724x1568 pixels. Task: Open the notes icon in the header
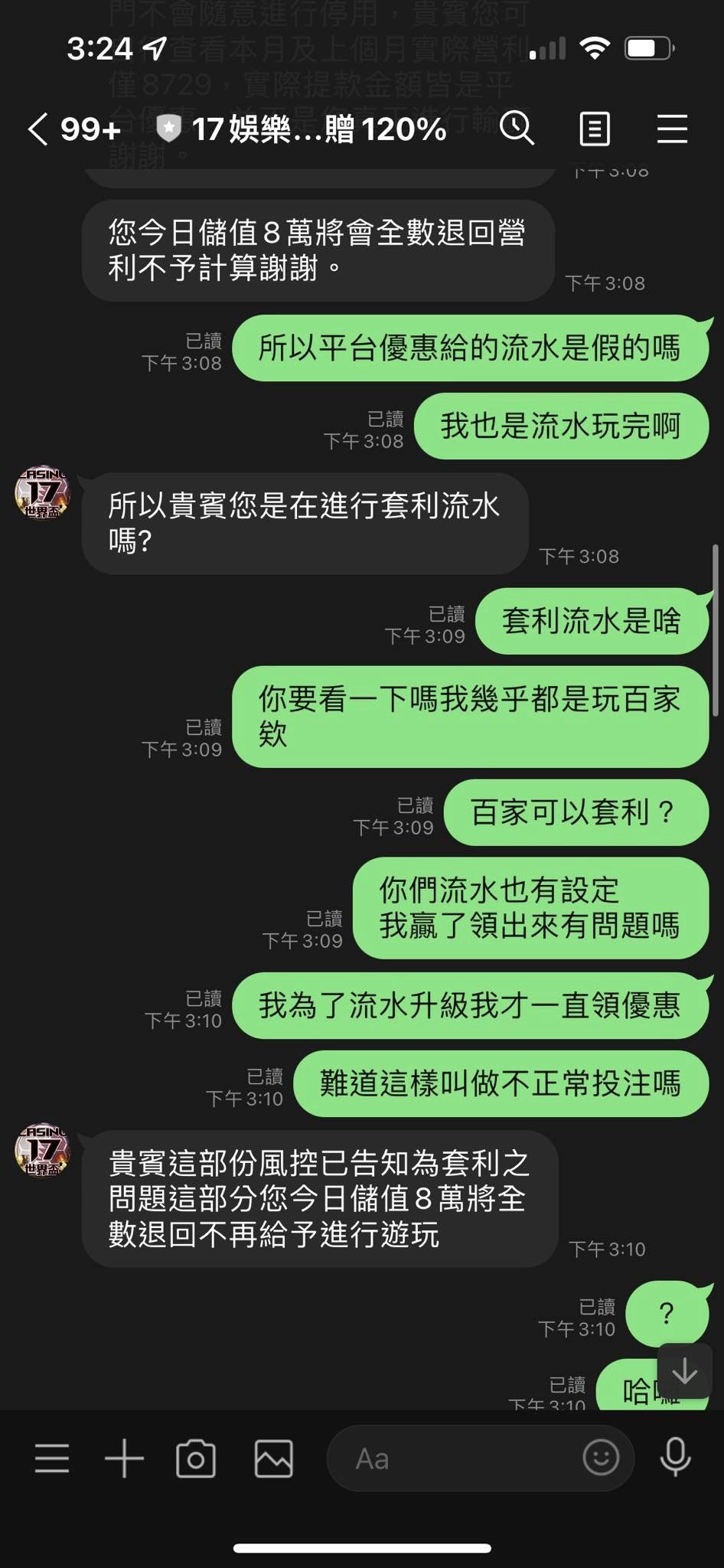pyautogui.click(x=595, y=129)
